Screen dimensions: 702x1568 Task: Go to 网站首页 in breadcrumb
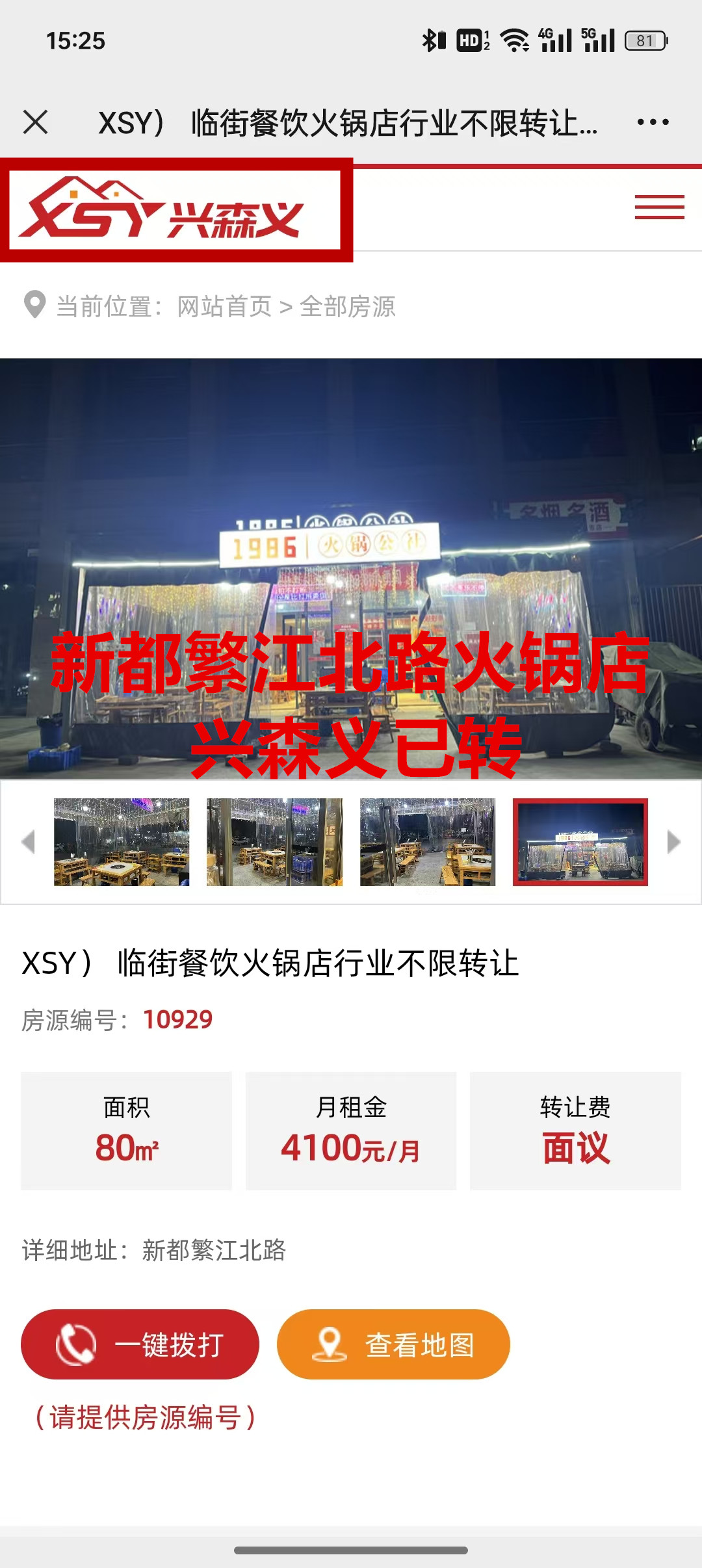tap(224, 306)
